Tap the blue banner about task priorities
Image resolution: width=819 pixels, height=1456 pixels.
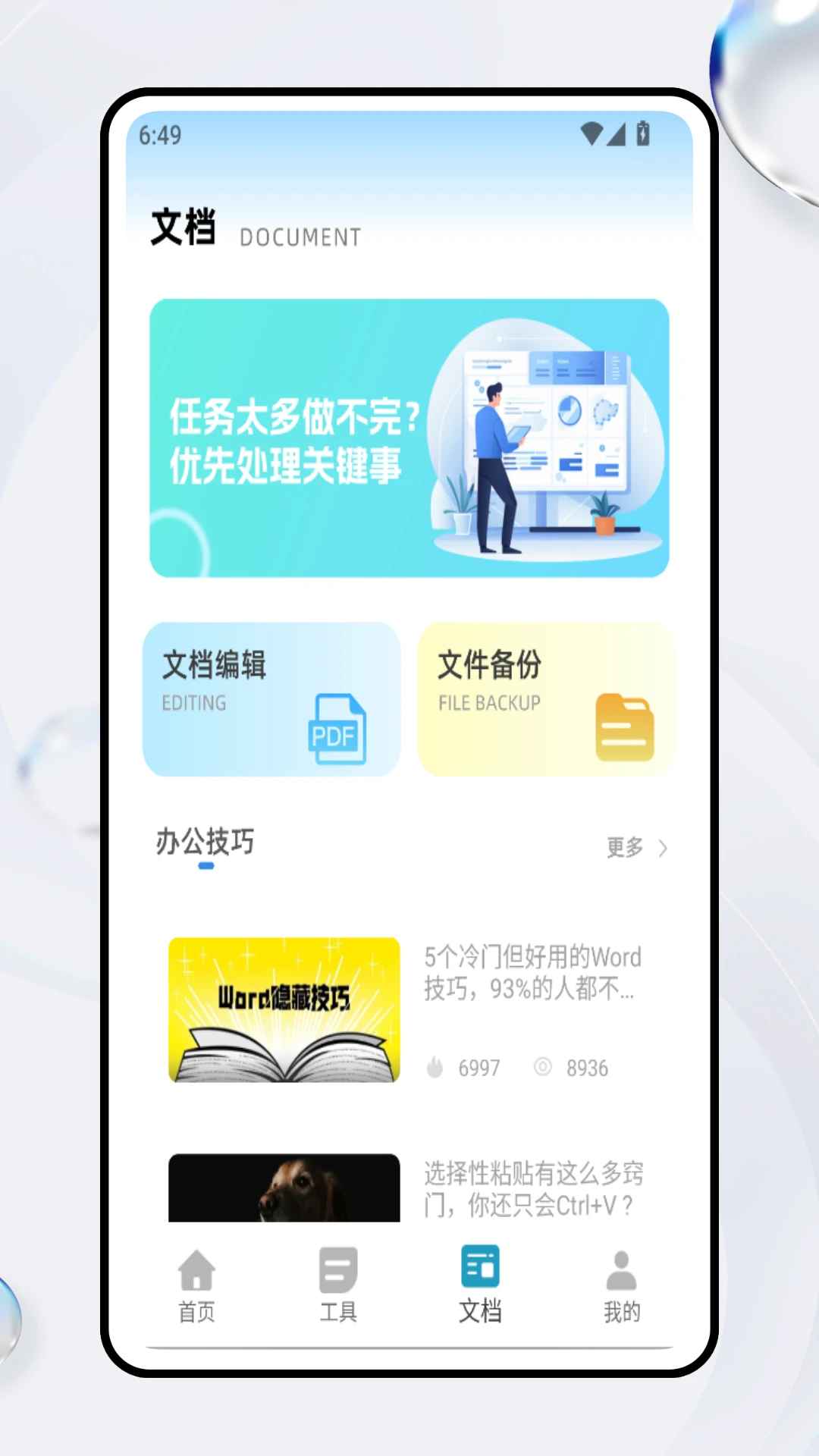point(409,438)
